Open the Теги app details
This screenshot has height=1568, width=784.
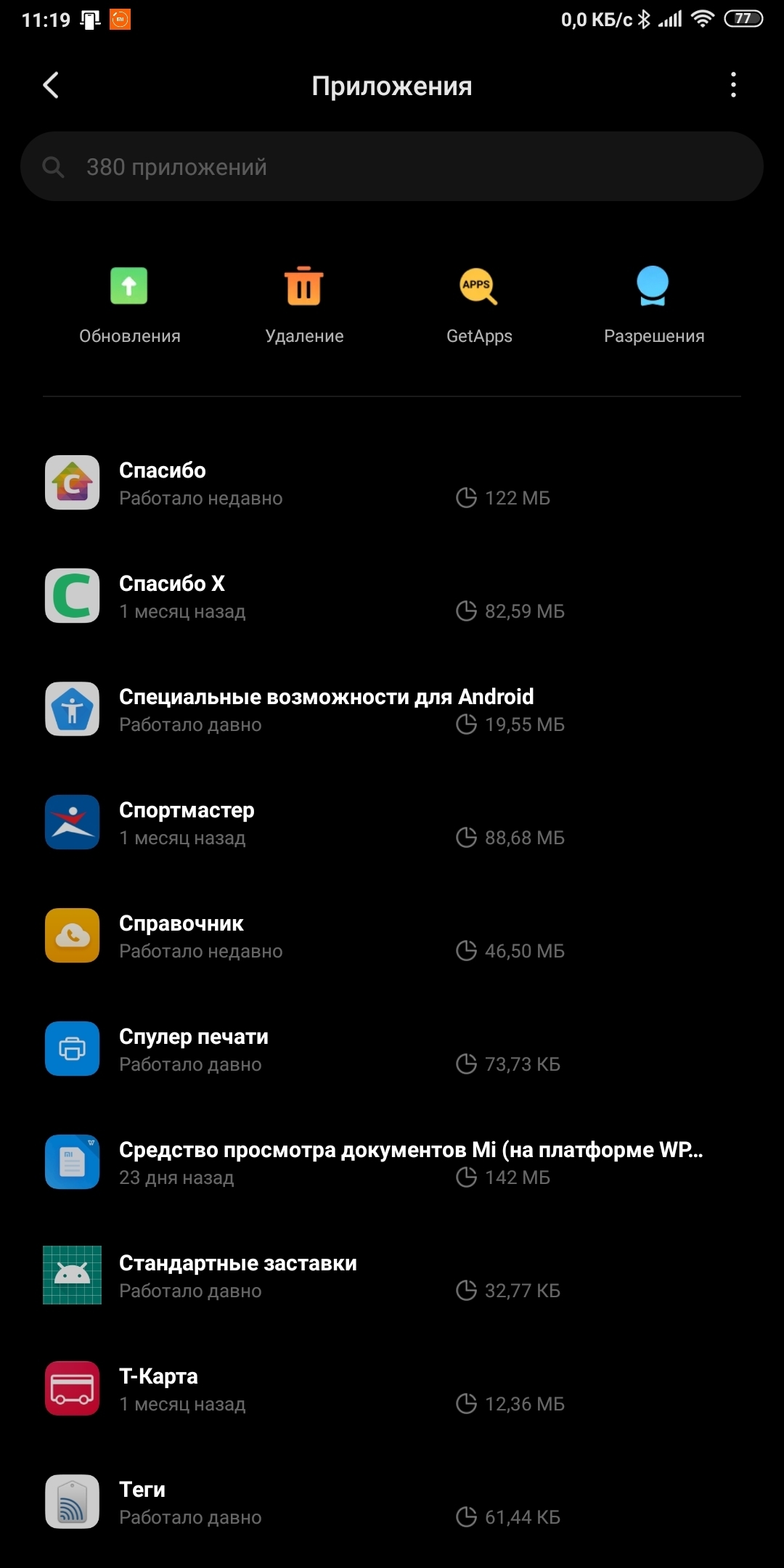(x=392, y=1503)
